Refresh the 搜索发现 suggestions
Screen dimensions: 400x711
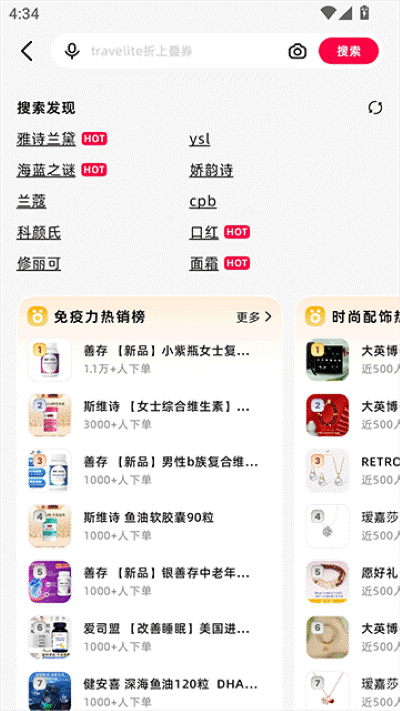(x=375, y=108)
